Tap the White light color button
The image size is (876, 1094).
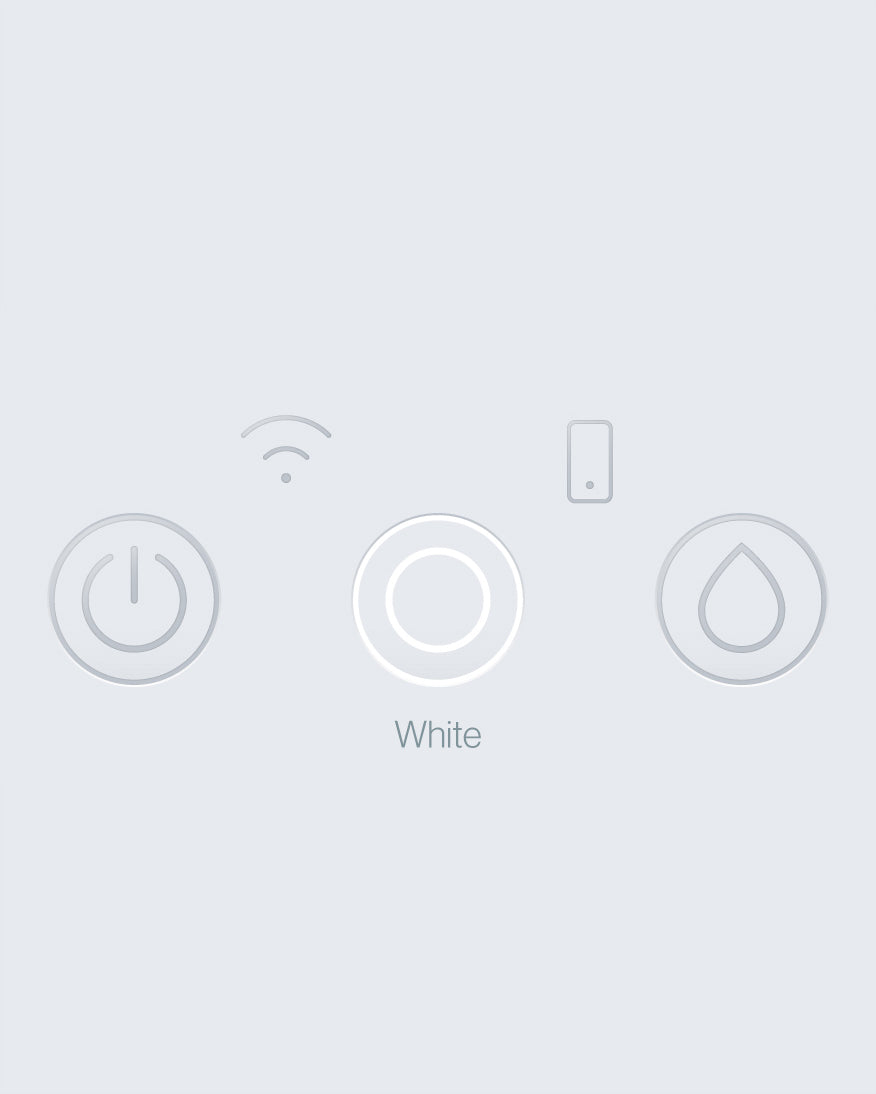tap(438, 600)
